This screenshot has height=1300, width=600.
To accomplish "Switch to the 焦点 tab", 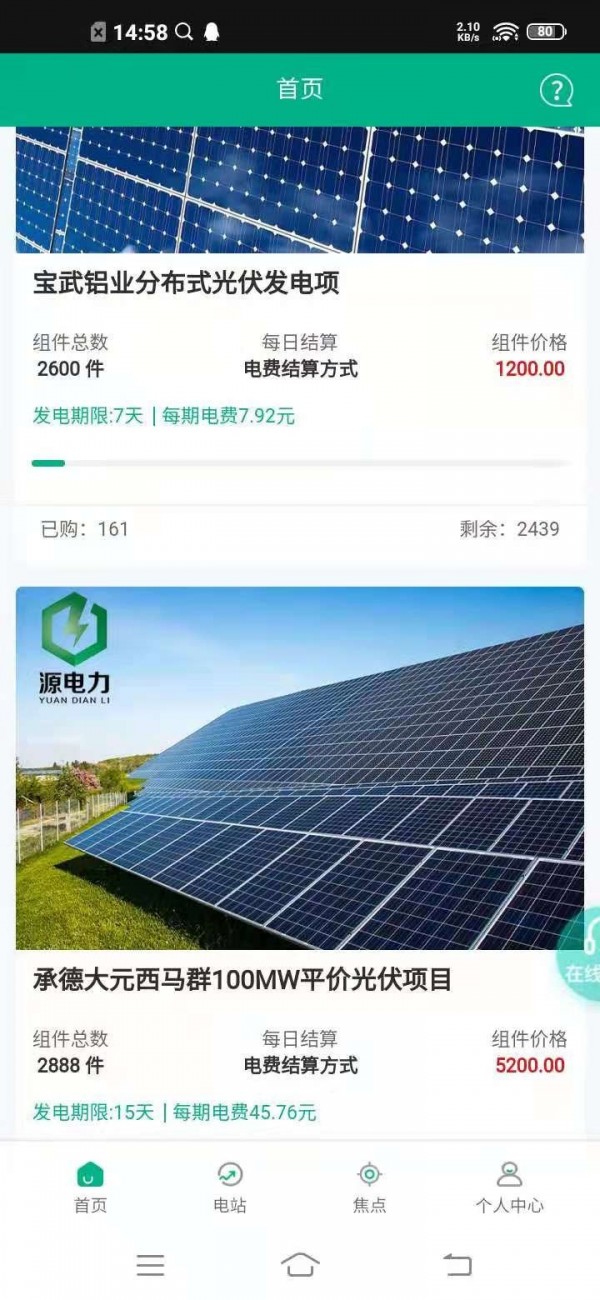I will tap(369, 1187).
